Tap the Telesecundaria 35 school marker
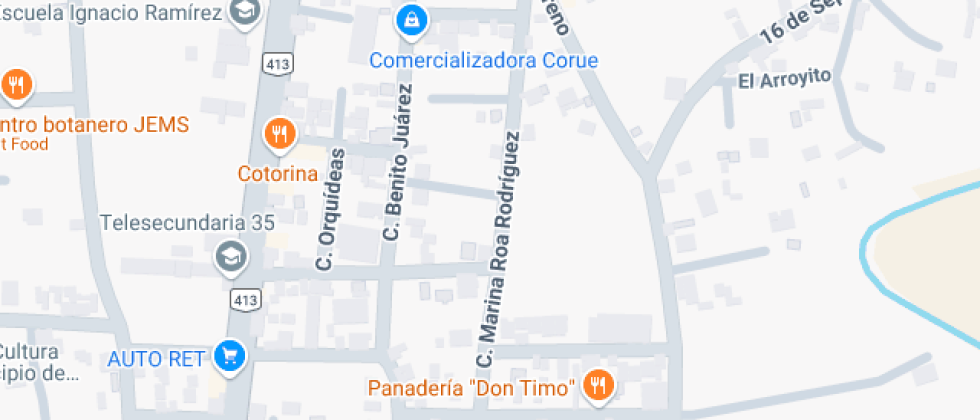Image resolution: width=980 pixels, height=420 pixels. 230,257
